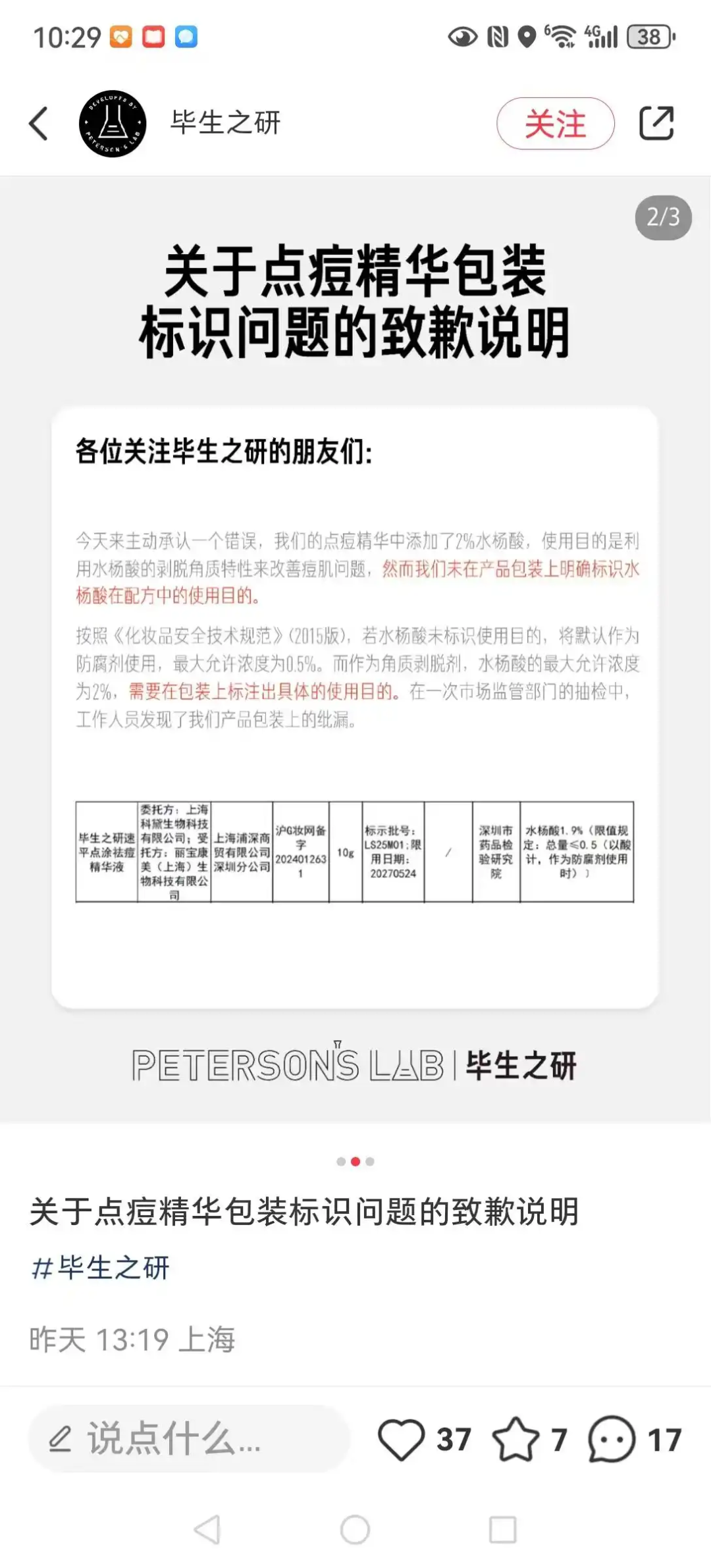The width and height of the screenshot is (711, 1568).
Task: Open 毕生之研 profile avatar
Action: pos(113,124)
